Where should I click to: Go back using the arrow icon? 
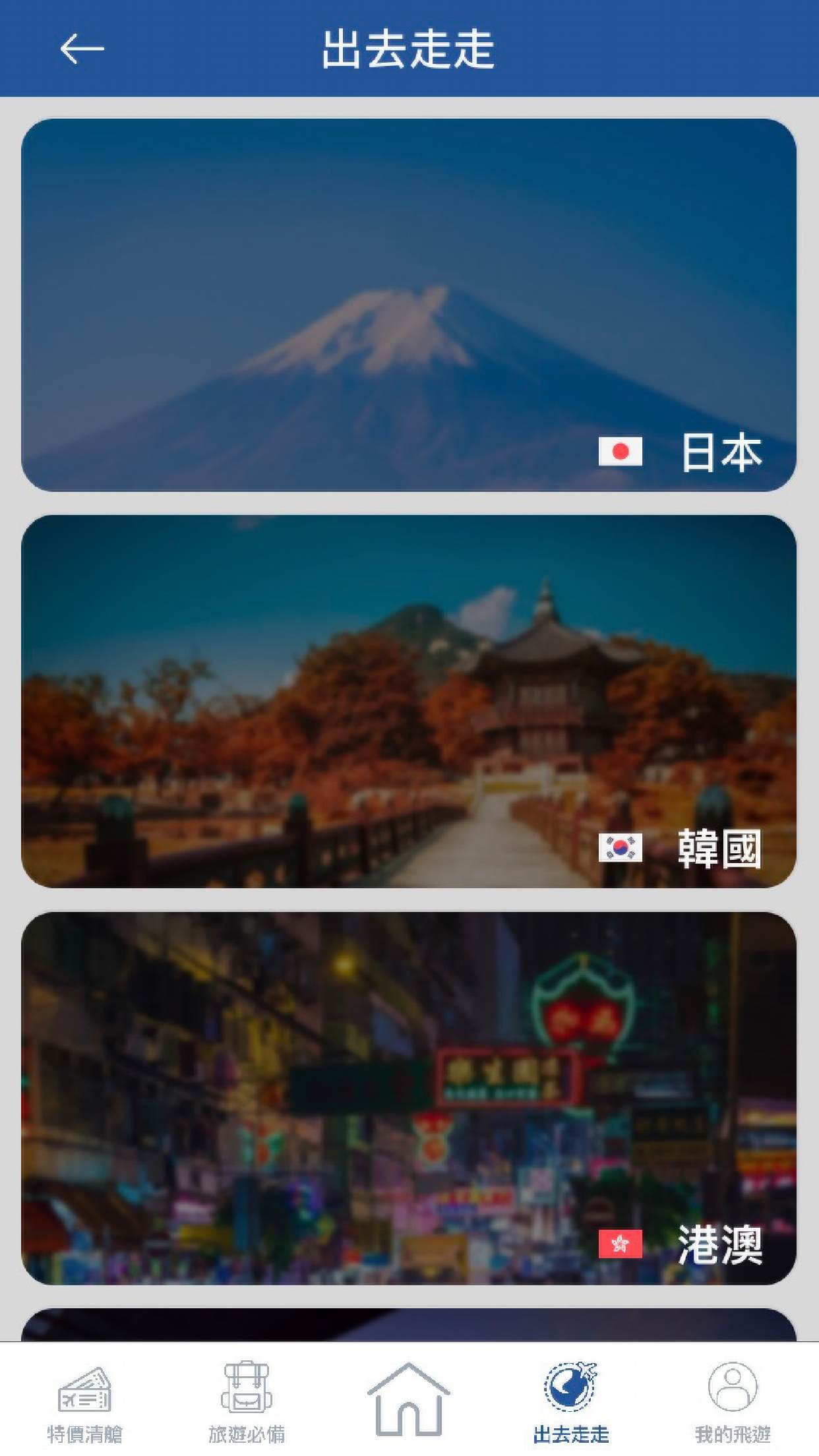(x=82, y=49)
